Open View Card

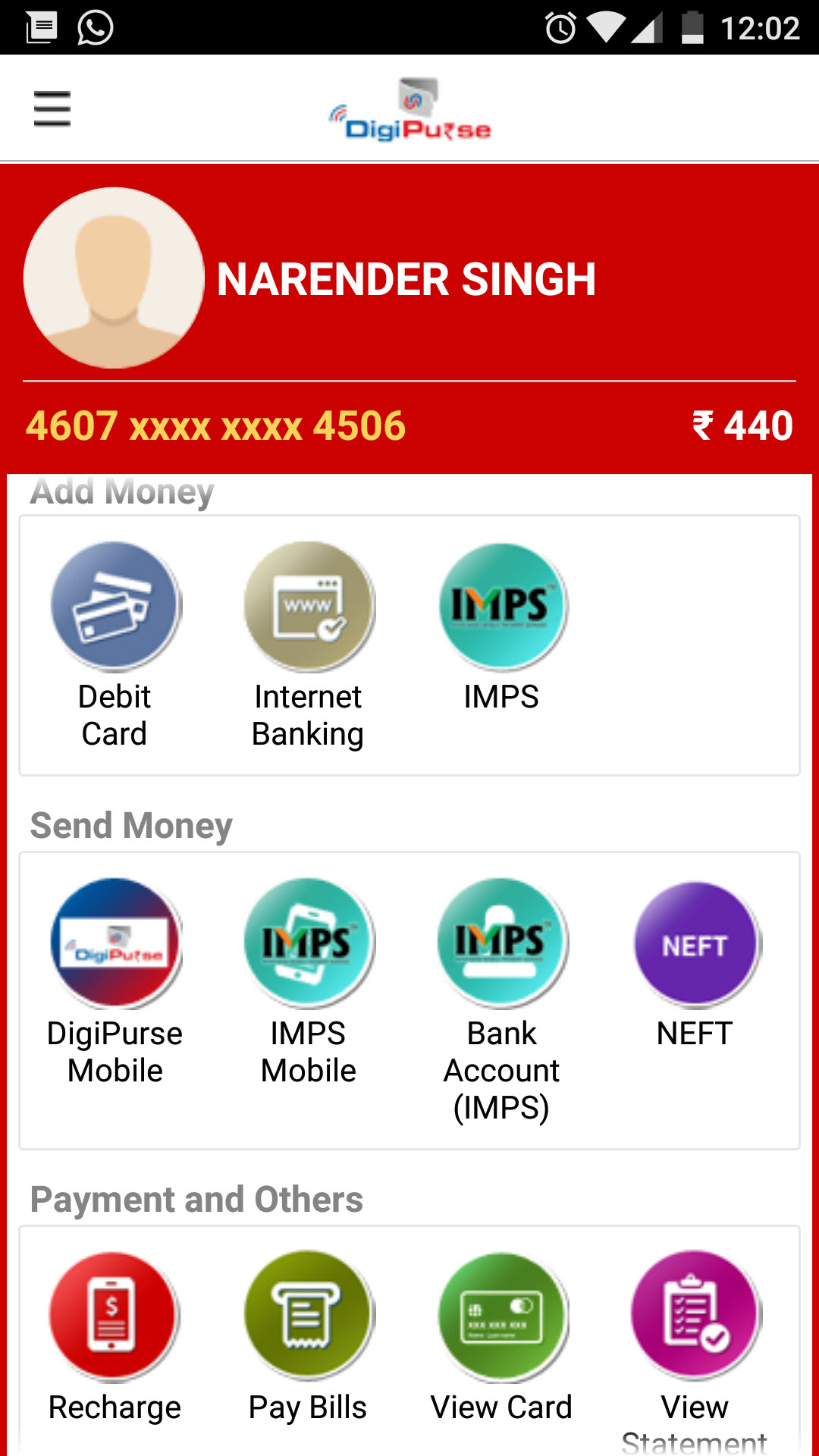501,1337
